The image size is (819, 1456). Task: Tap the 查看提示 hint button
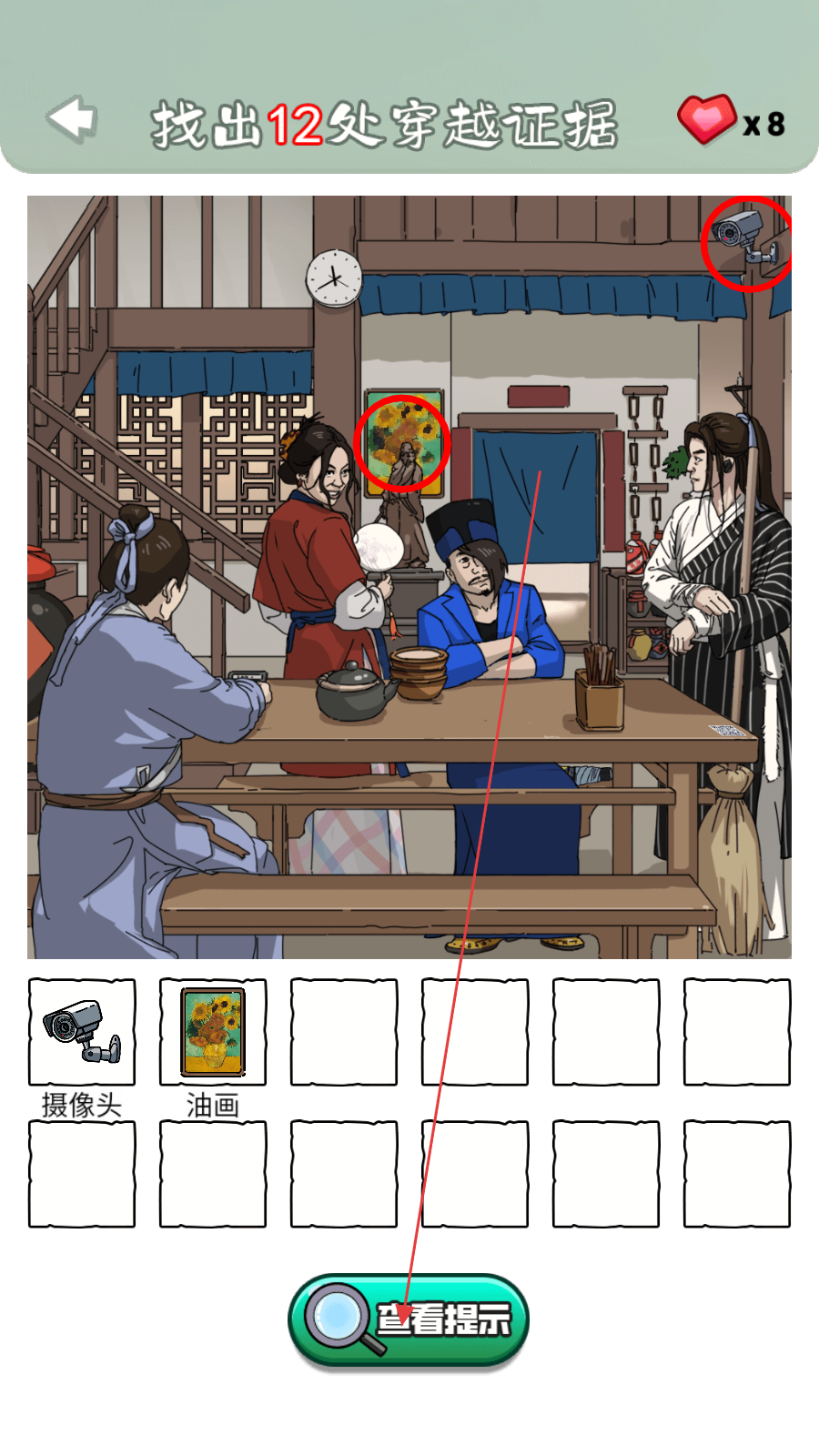409,1320
